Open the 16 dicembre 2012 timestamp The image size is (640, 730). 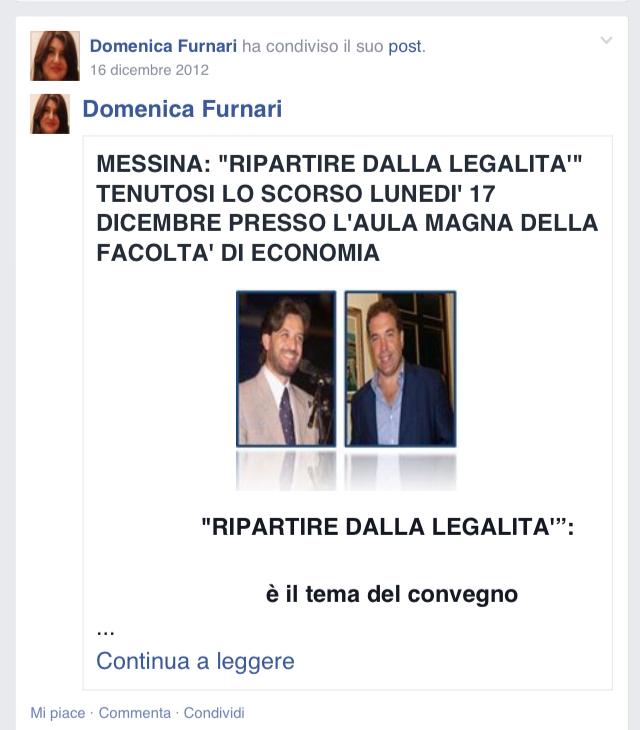pos(149,70)
